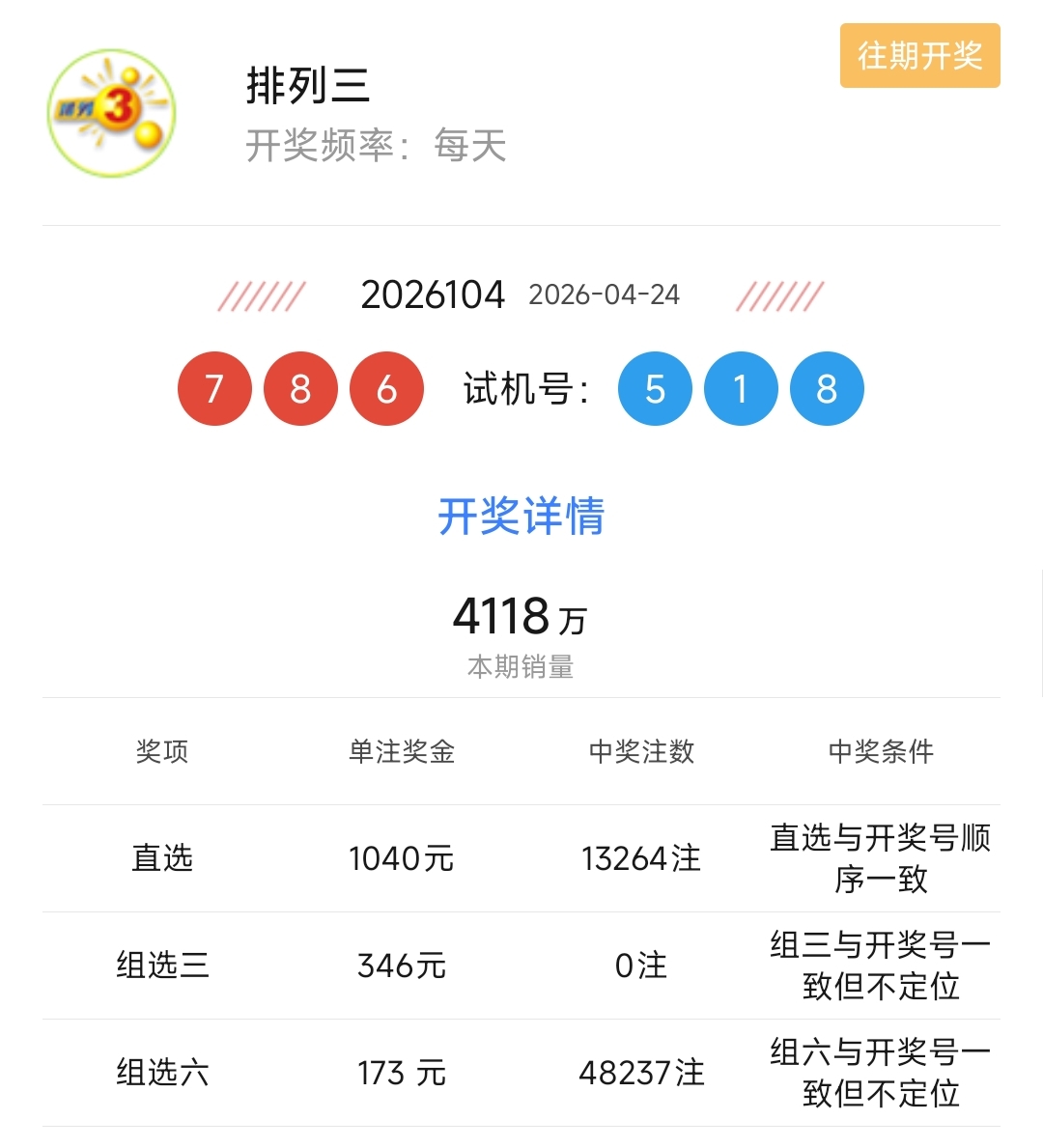1043x1148 pixels.
Task: Select the 组选六 prize row
Action: pos(162,1074)
